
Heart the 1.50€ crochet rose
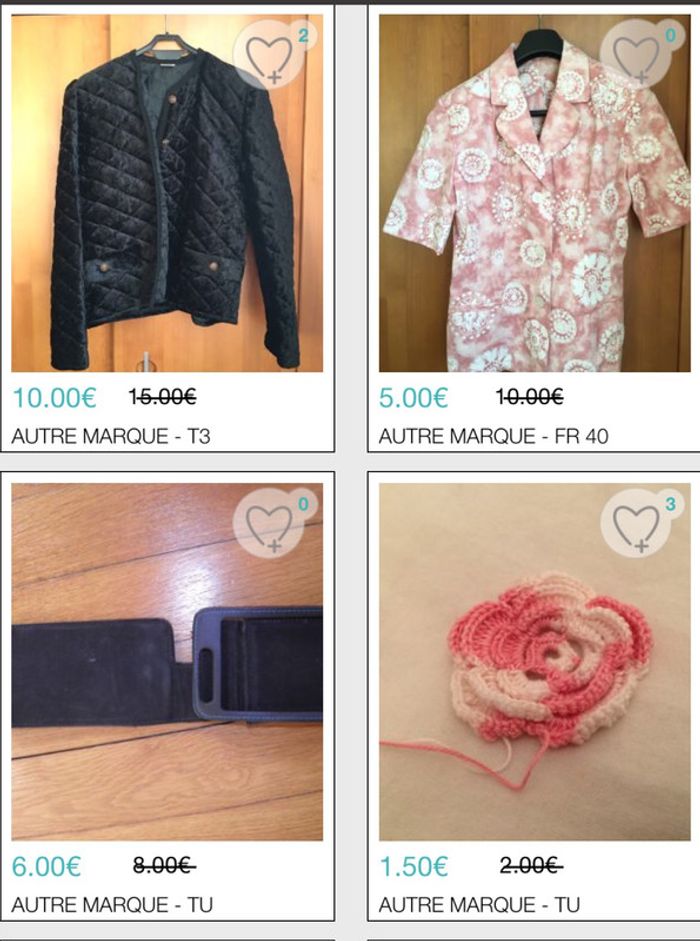[x=638, y=525]
